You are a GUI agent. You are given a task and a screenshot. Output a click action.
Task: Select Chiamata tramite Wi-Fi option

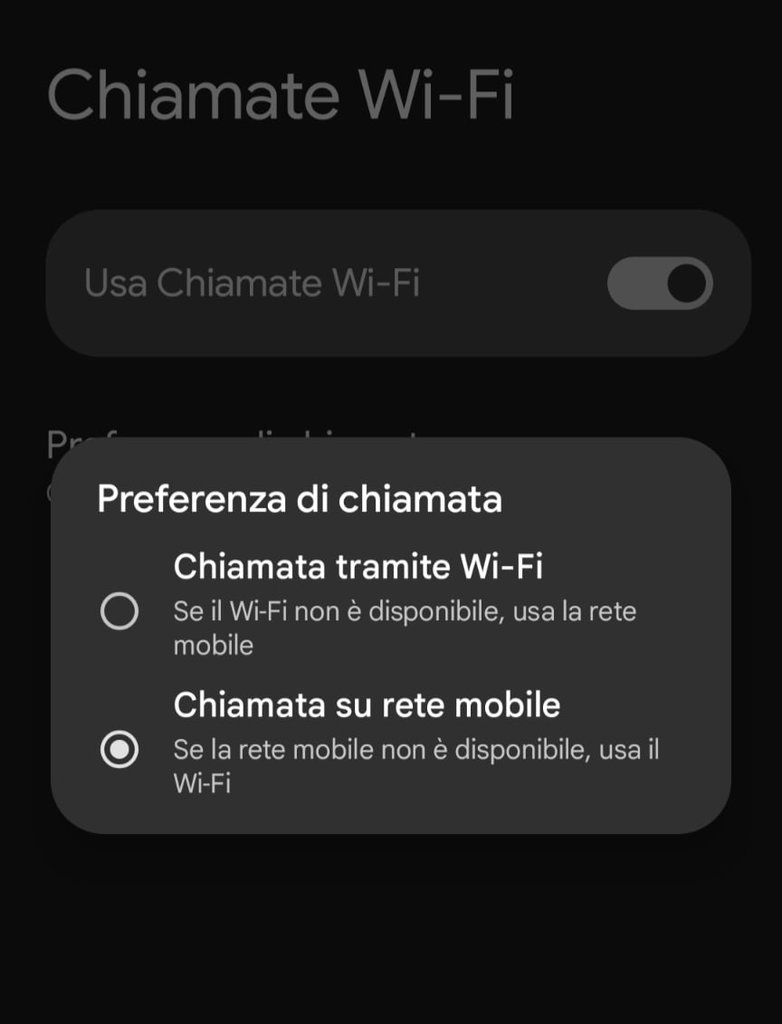coord(120,610)
